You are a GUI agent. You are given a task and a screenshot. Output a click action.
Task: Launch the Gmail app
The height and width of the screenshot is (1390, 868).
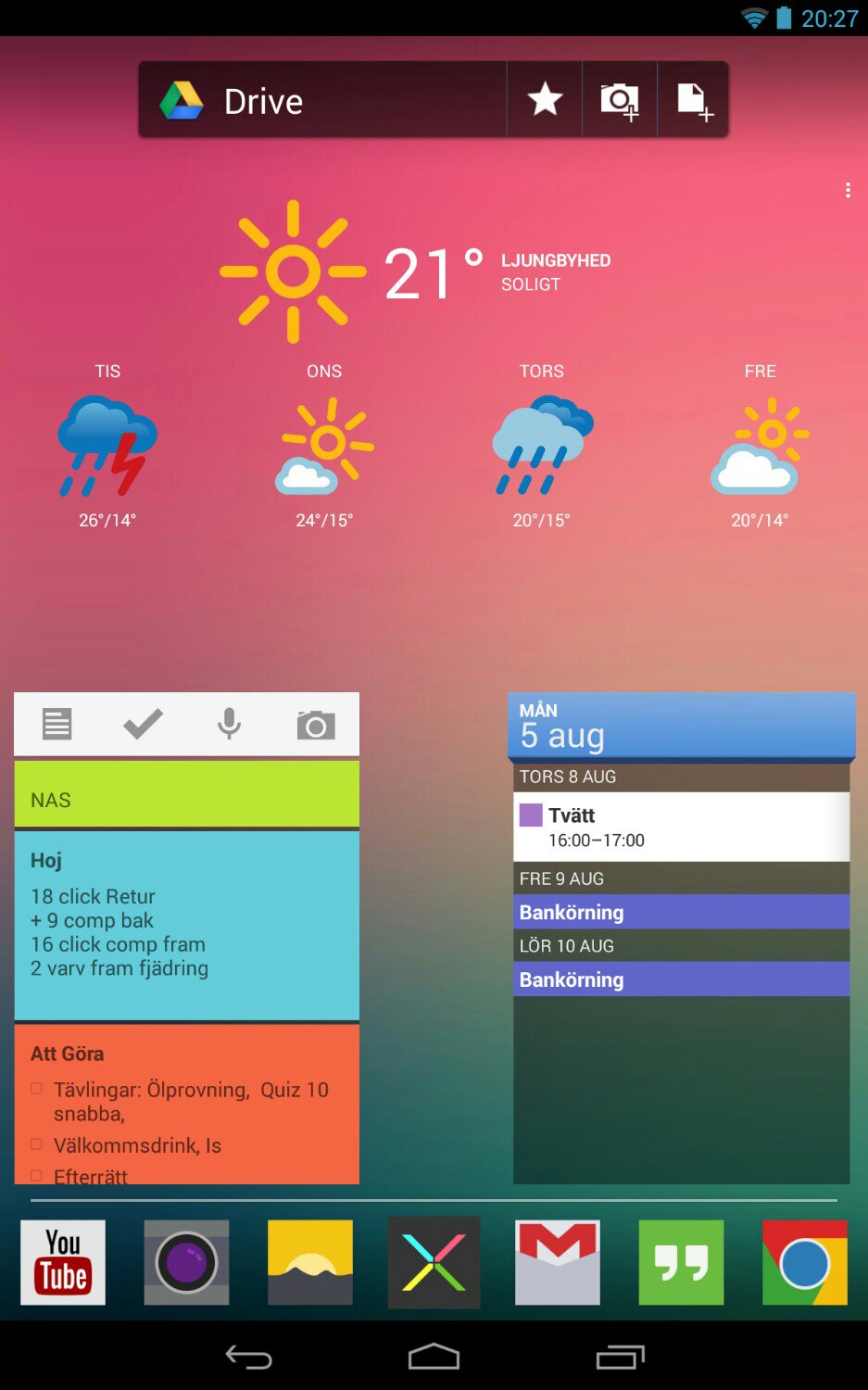pyautogui.click(x=557, y=1262)
